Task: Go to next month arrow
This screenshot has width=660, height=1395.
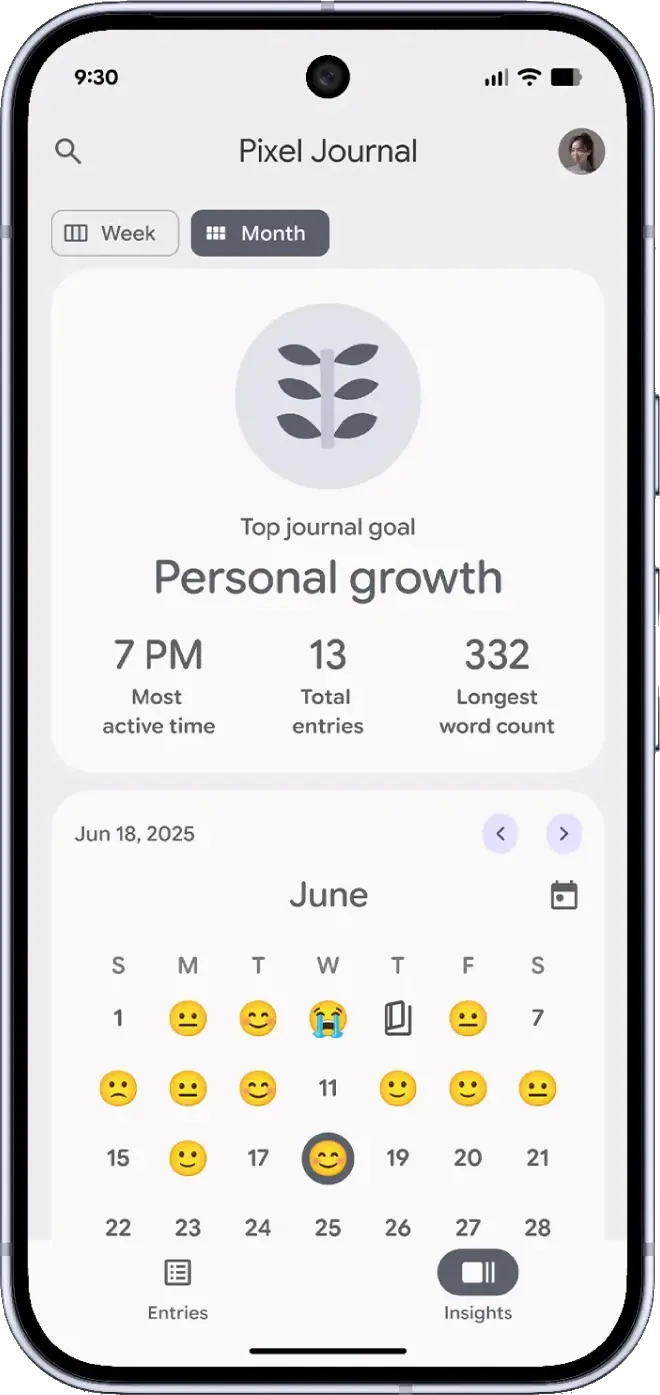Action: click(564, 834)
